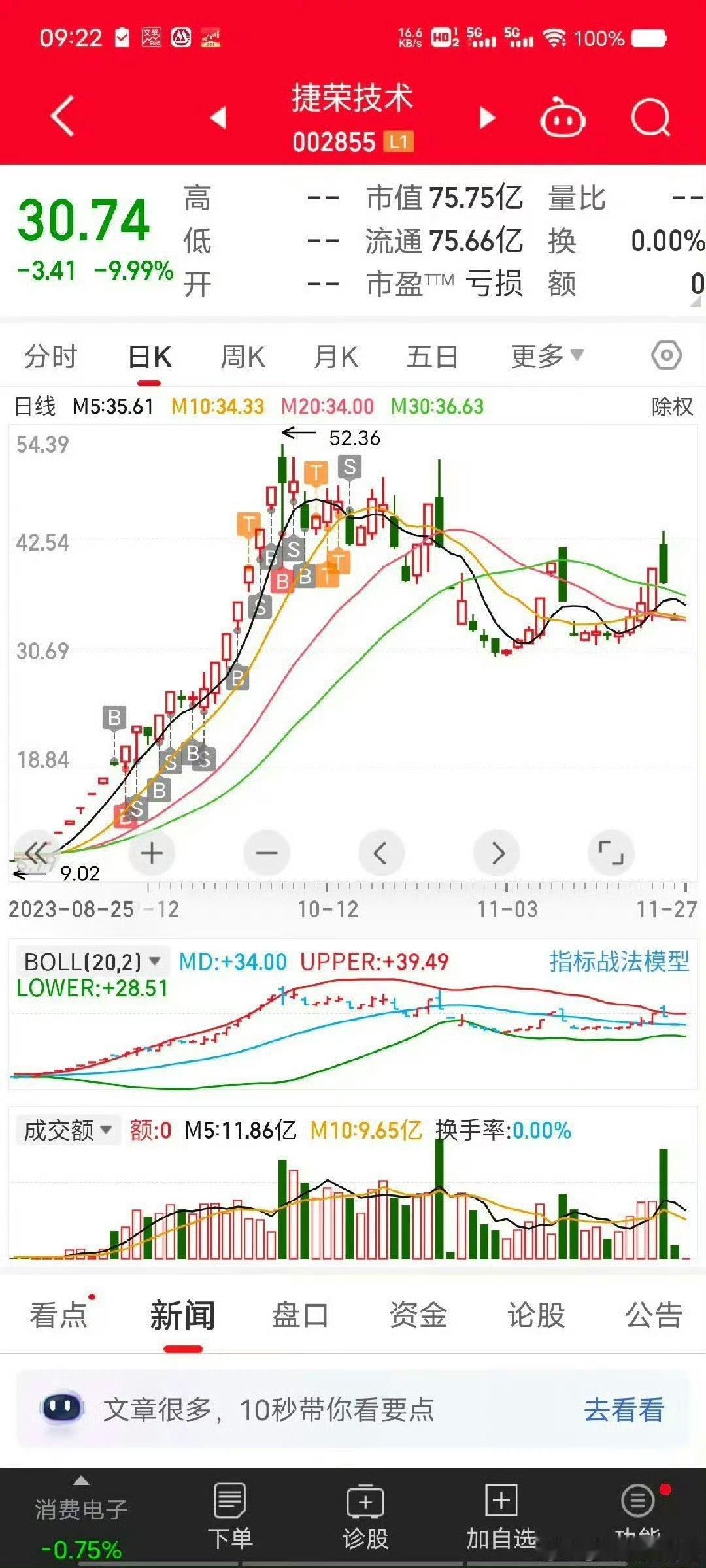Switch to the 盘口 tab
The image size is (706, 1568).
pos(300,1315)
